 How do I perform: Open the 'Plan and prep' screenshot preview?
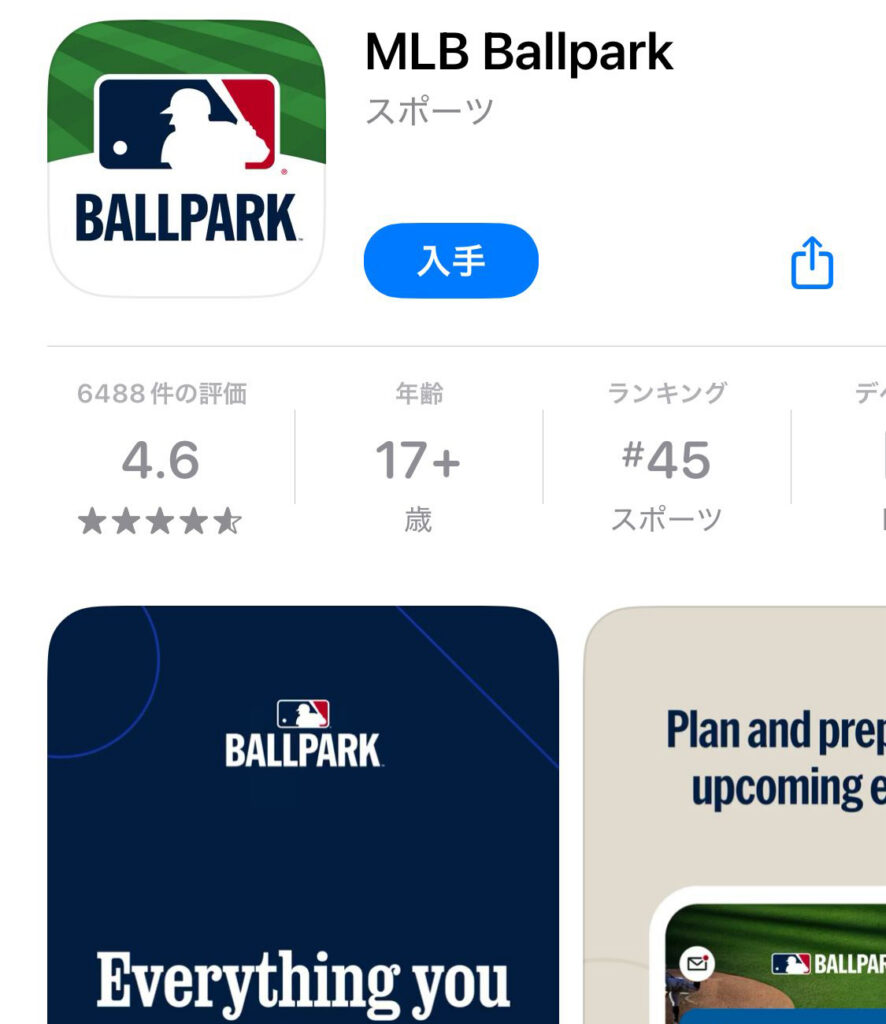736,815
